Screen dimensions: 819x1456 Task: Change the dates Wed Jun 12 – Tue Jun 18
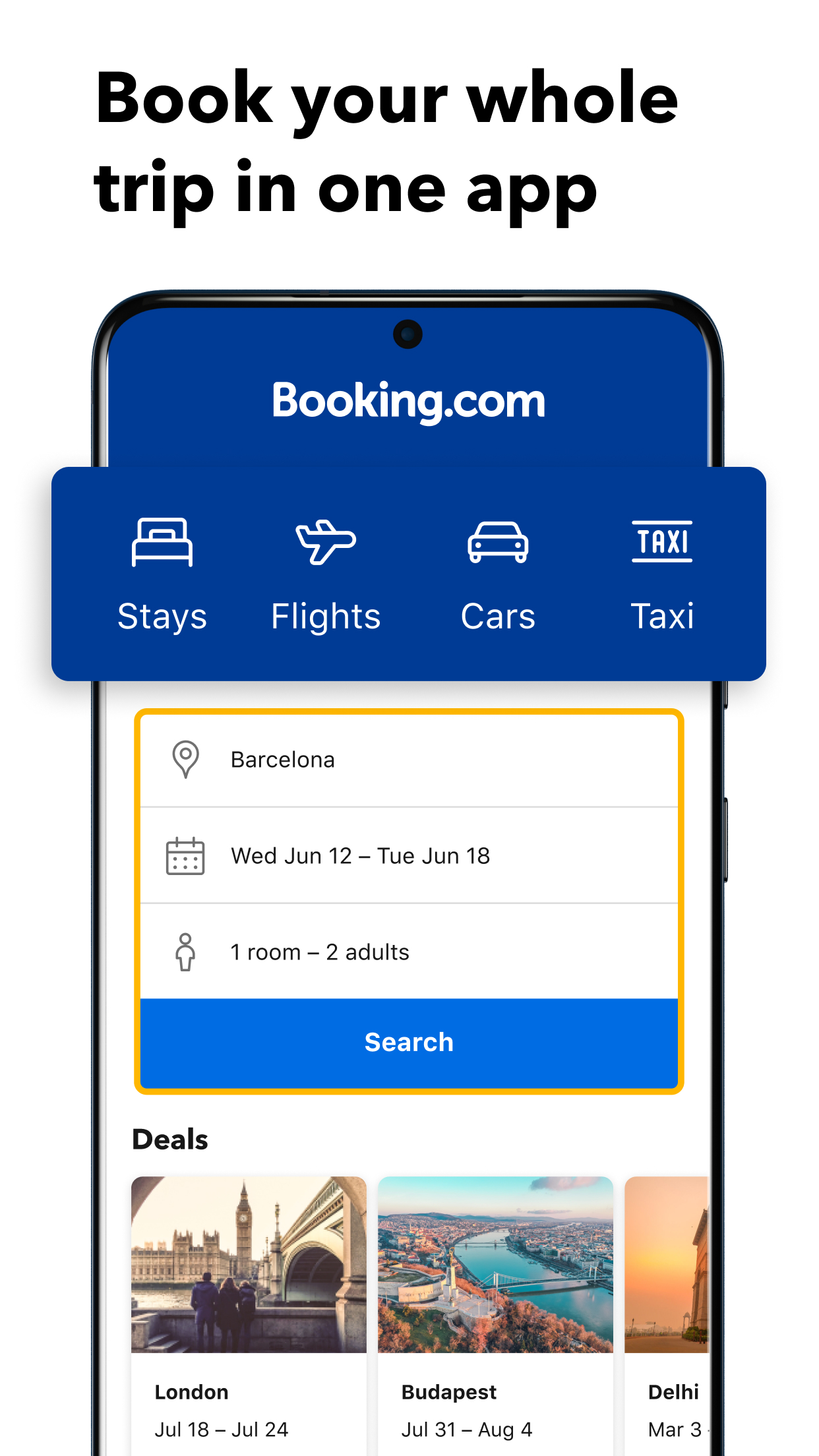click(x=409, y=855)
